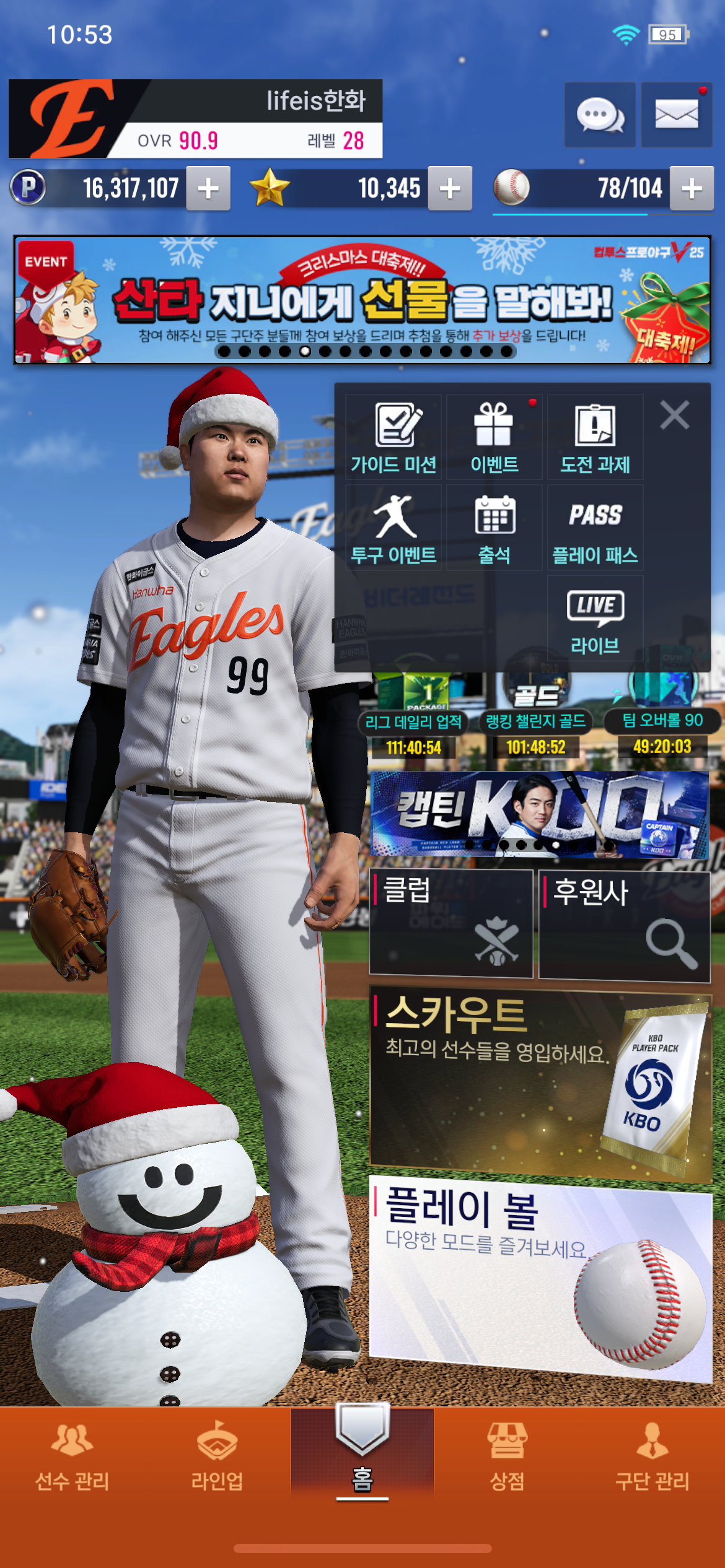Add more P points with plus button
Screen dimensions: 725x1568
click(208, 188)
